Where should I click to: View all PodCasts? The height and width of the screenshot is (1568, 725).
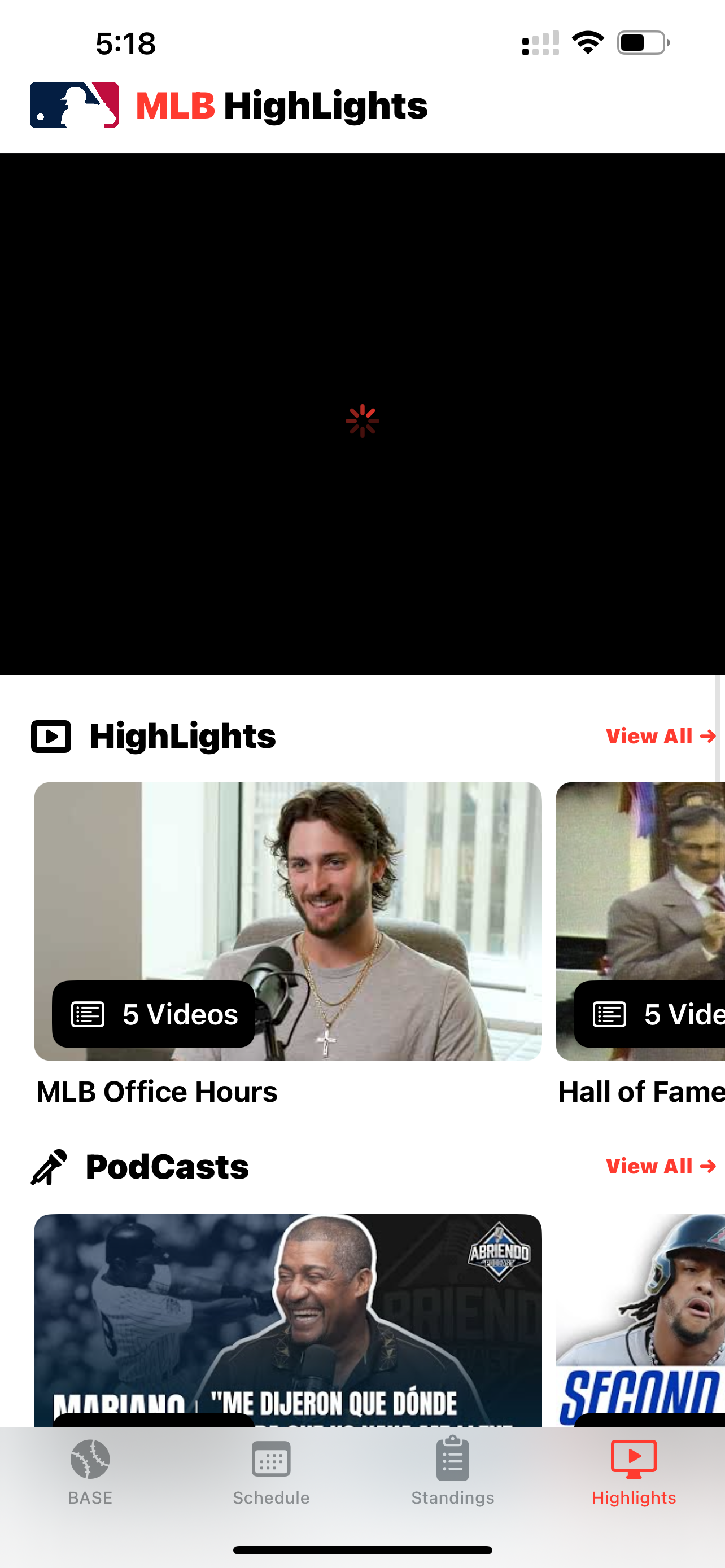[661, 1166]
